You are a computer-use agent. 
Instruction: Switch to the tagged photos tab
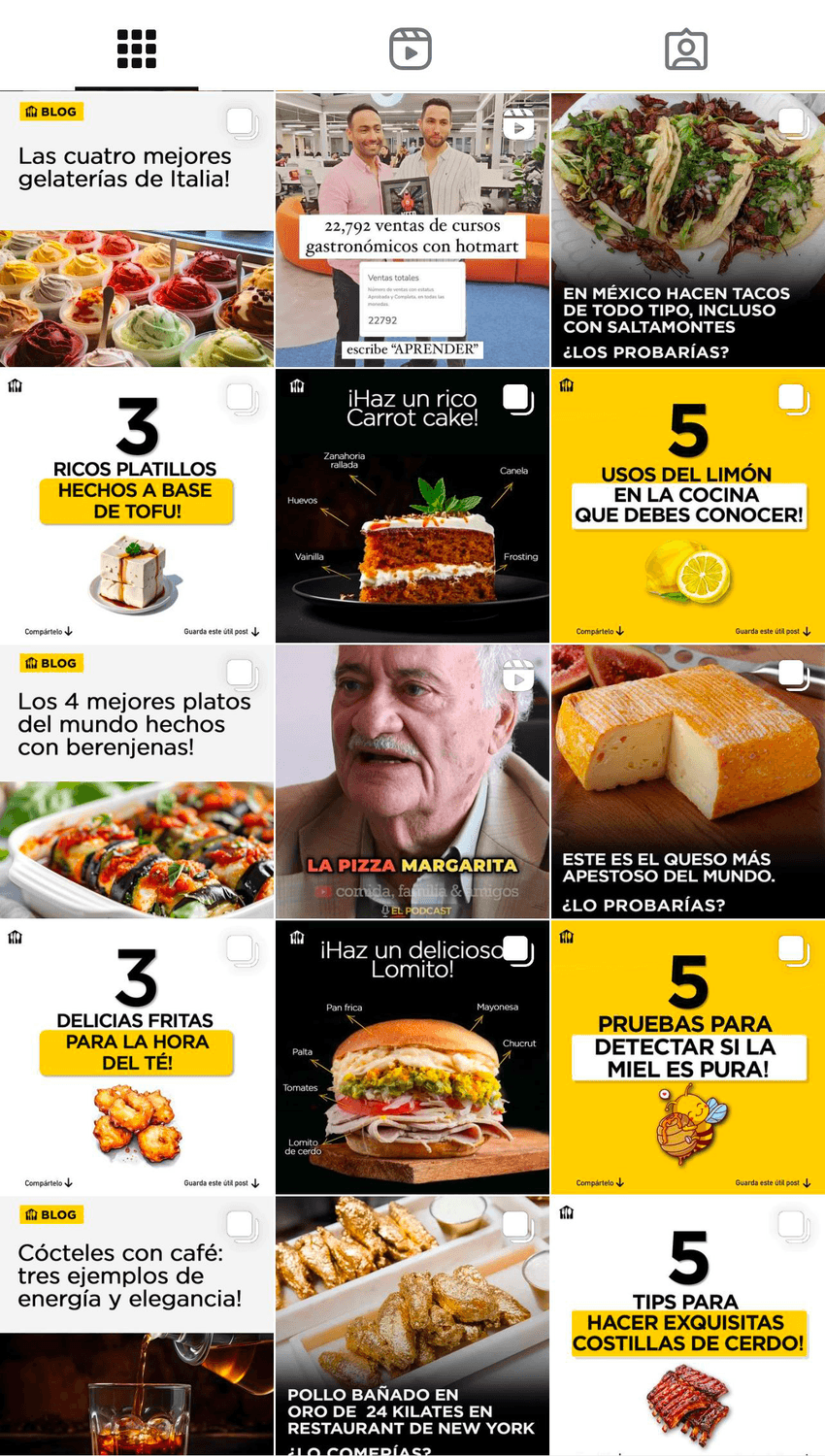coord(686,49)
